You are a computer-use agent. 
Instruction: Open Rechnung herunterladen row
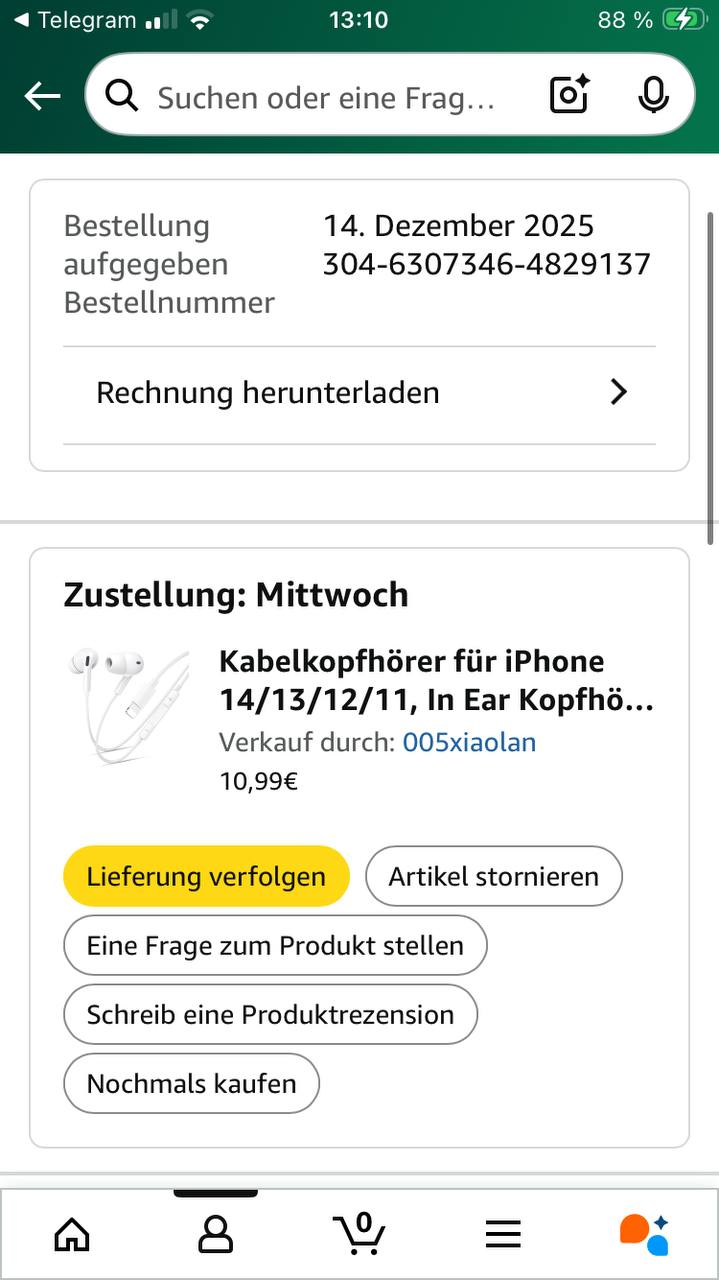[360, 393]
